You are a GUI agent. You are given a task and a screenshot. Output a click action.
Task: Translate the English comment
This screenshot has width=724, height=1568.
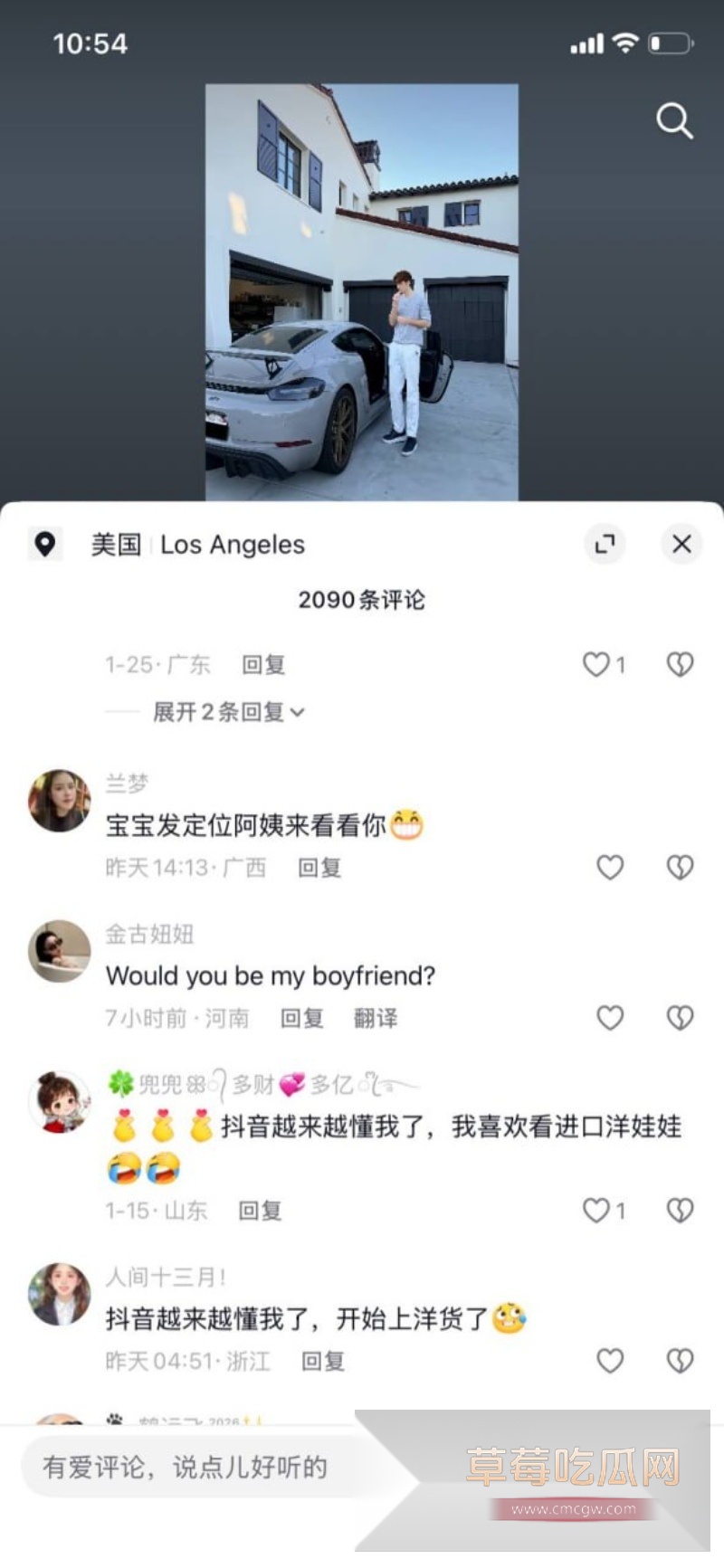tap(377, 1018)
